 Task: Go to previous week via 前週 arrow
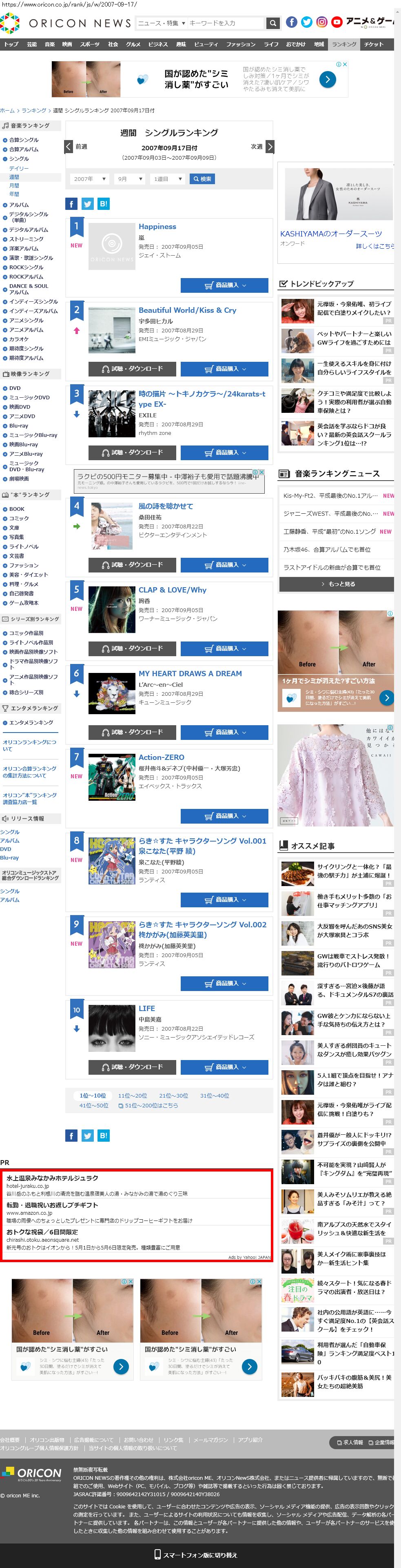point(69,147)
